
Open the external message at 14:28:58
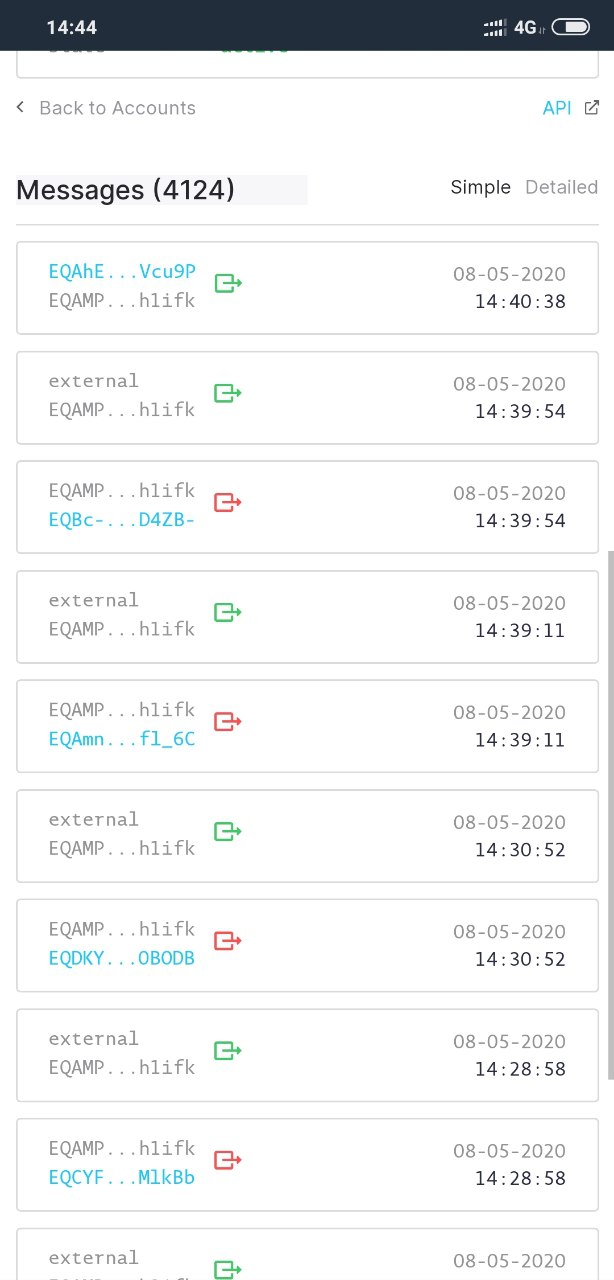click(307, 1054)
